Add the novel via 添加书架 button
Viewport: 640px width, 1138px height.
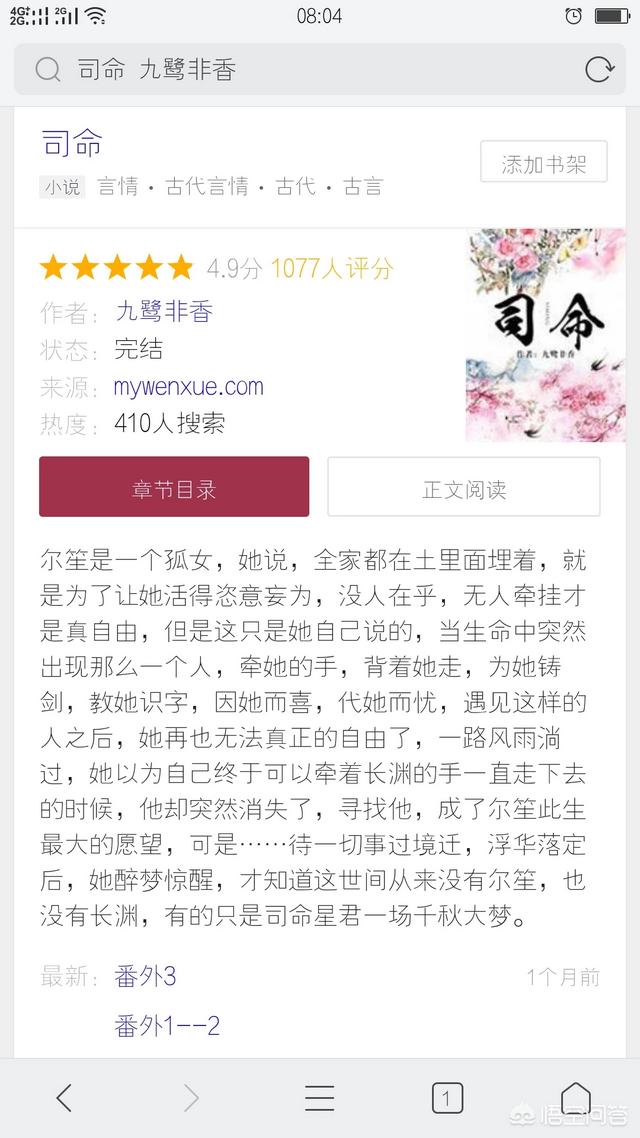pos(543,162)
